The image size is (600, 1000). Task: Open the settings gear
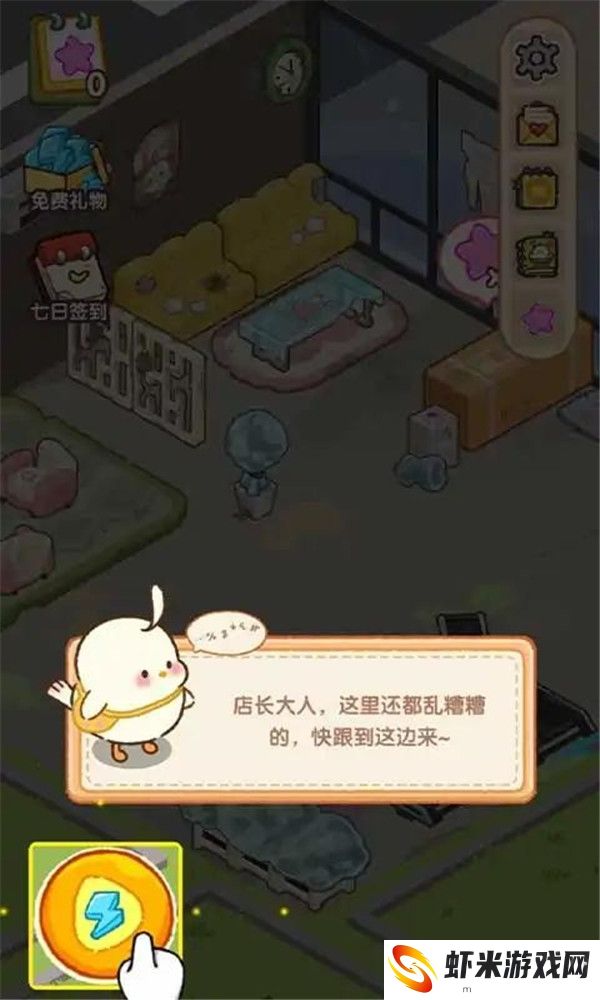[x=538, y=58]
